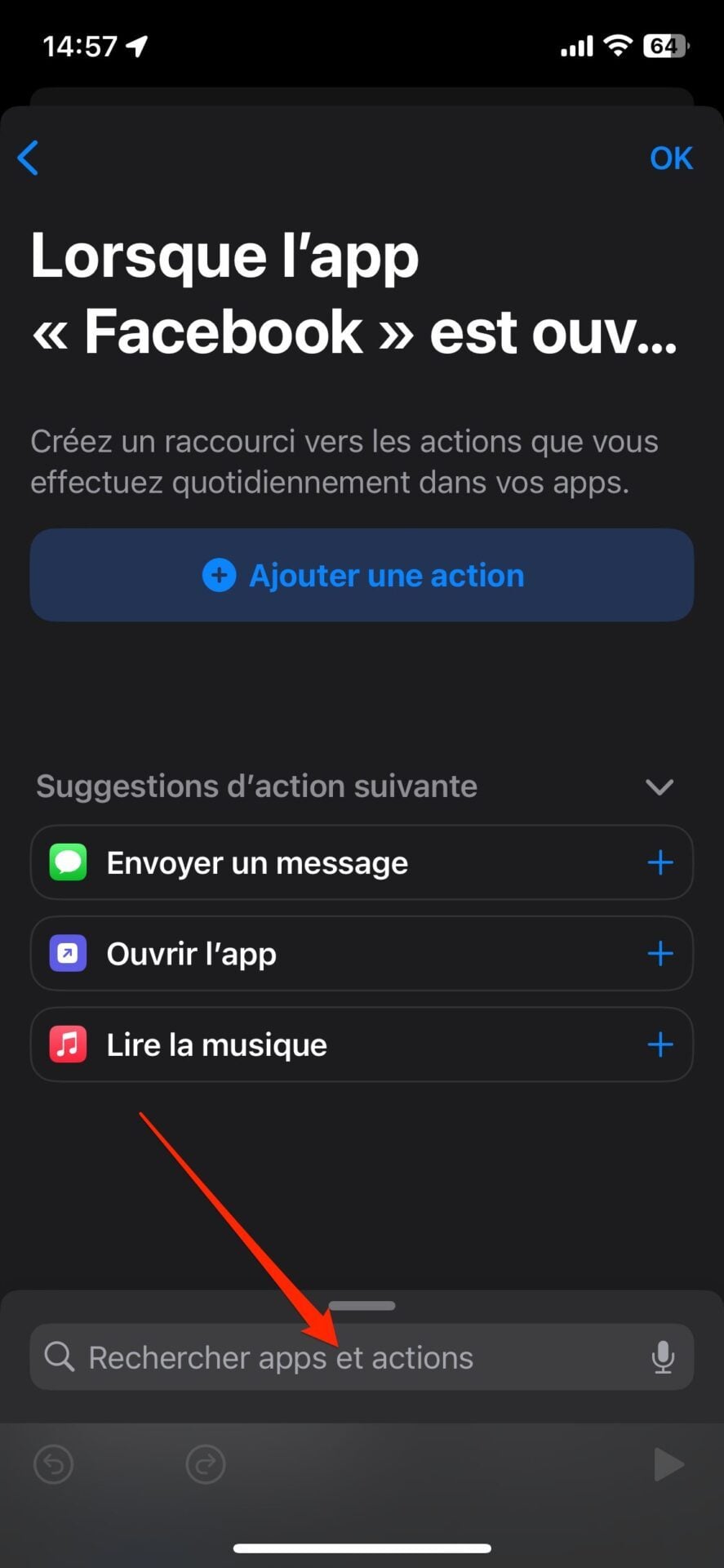Confirm with the OK button
The width and height of the screenshot is (724, 1568).
pos(670,158)
